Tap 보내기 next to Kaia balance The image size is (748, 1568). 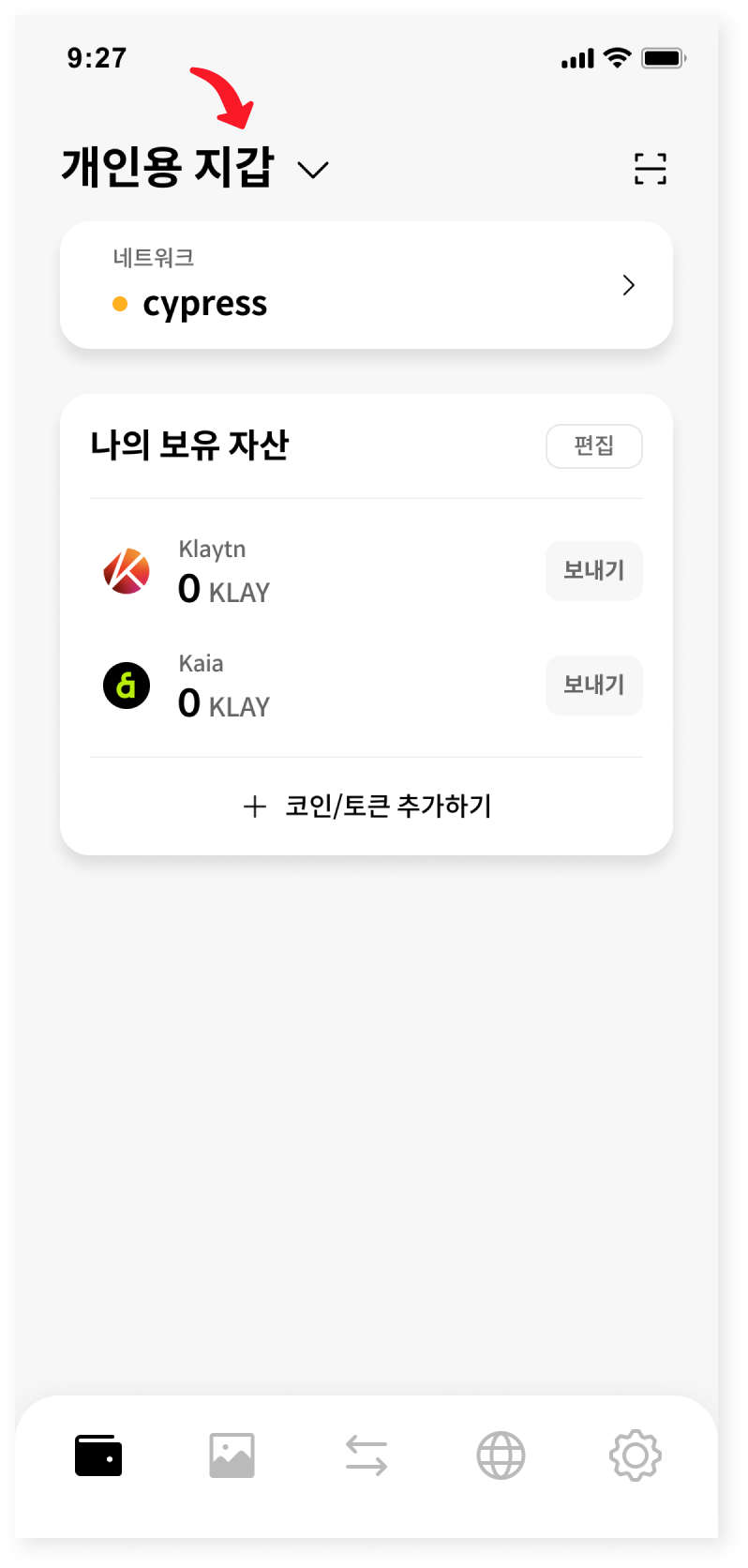(593, 686)
